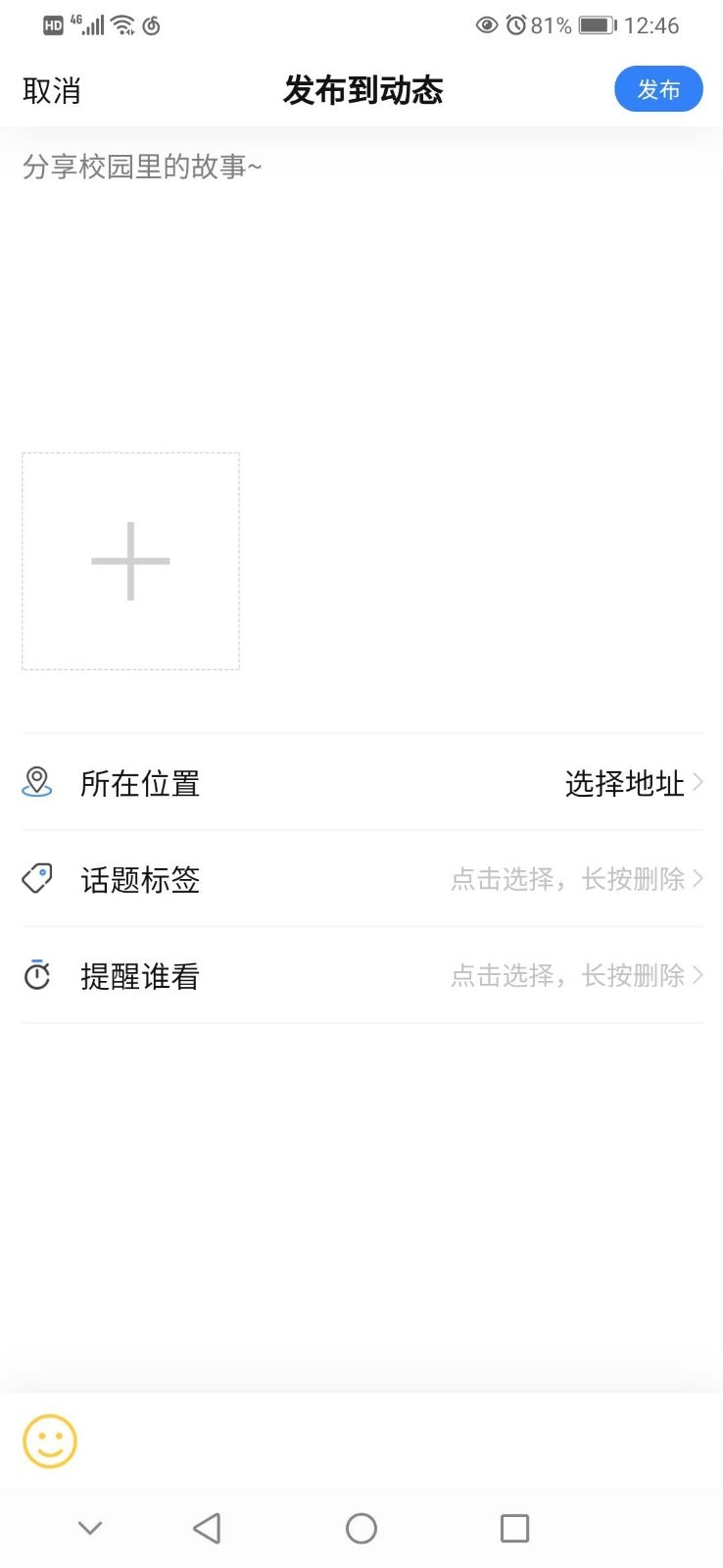Open the emoji smiley picker

tap(50, 1441)
